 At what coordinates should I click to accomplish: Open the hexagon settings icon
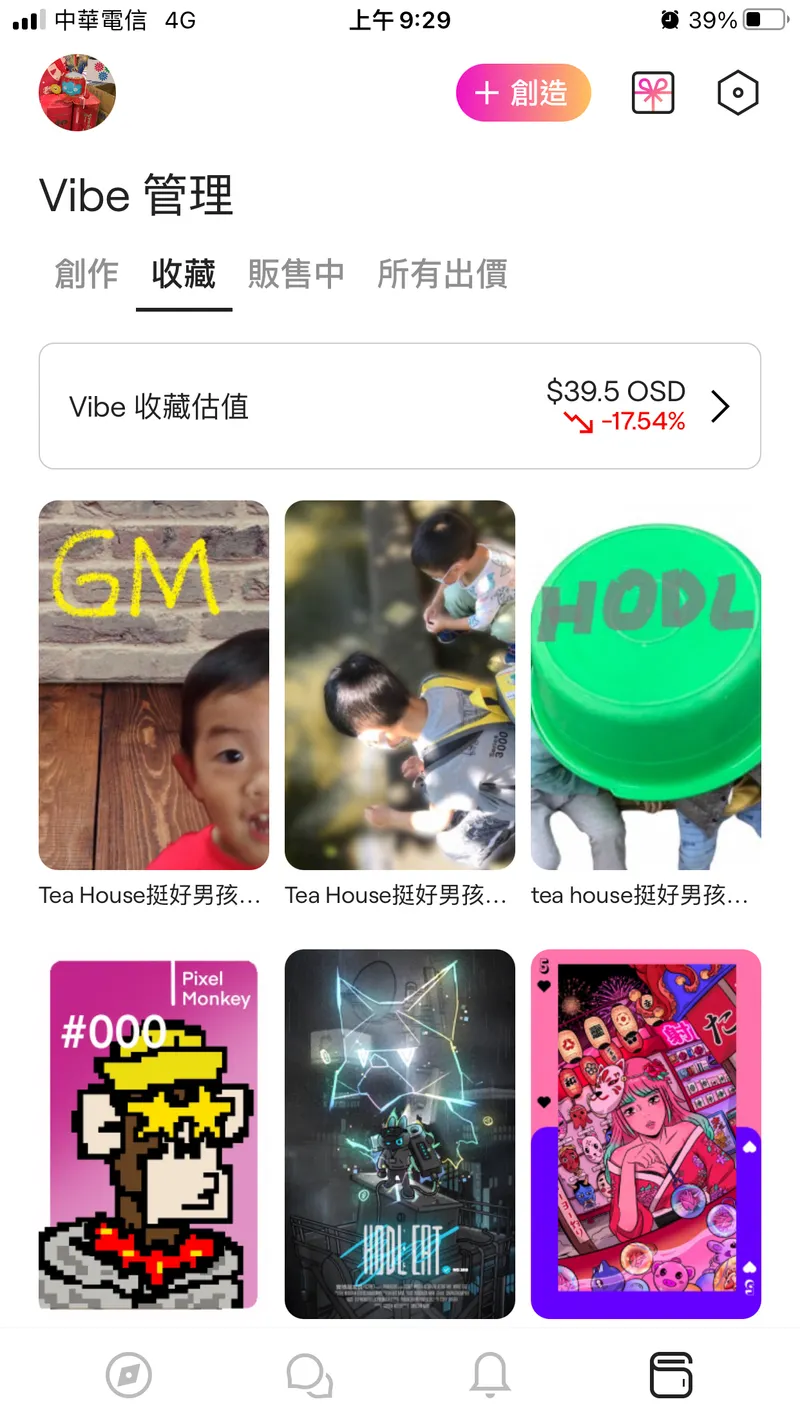738,93
